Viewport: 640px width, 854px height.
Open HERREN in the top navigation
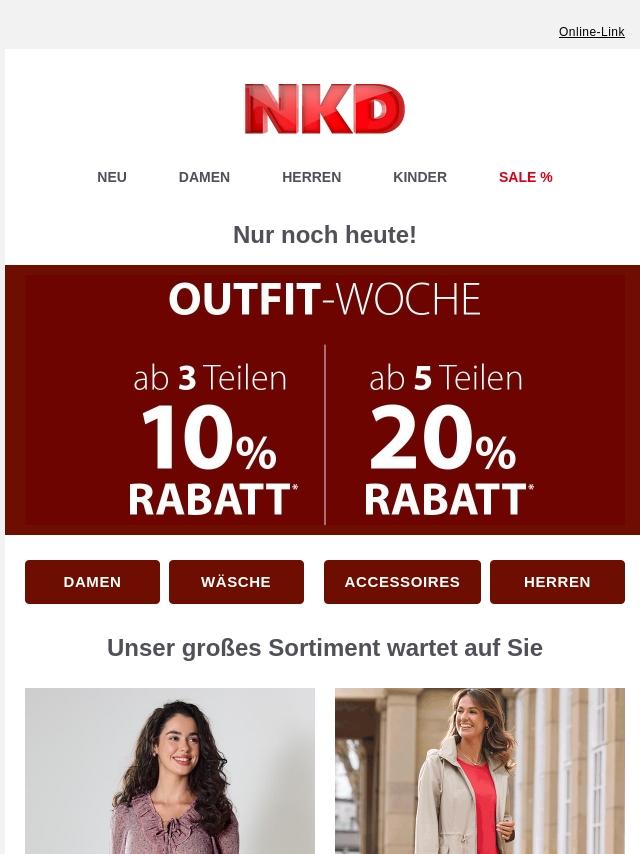(x=311, y=177)
